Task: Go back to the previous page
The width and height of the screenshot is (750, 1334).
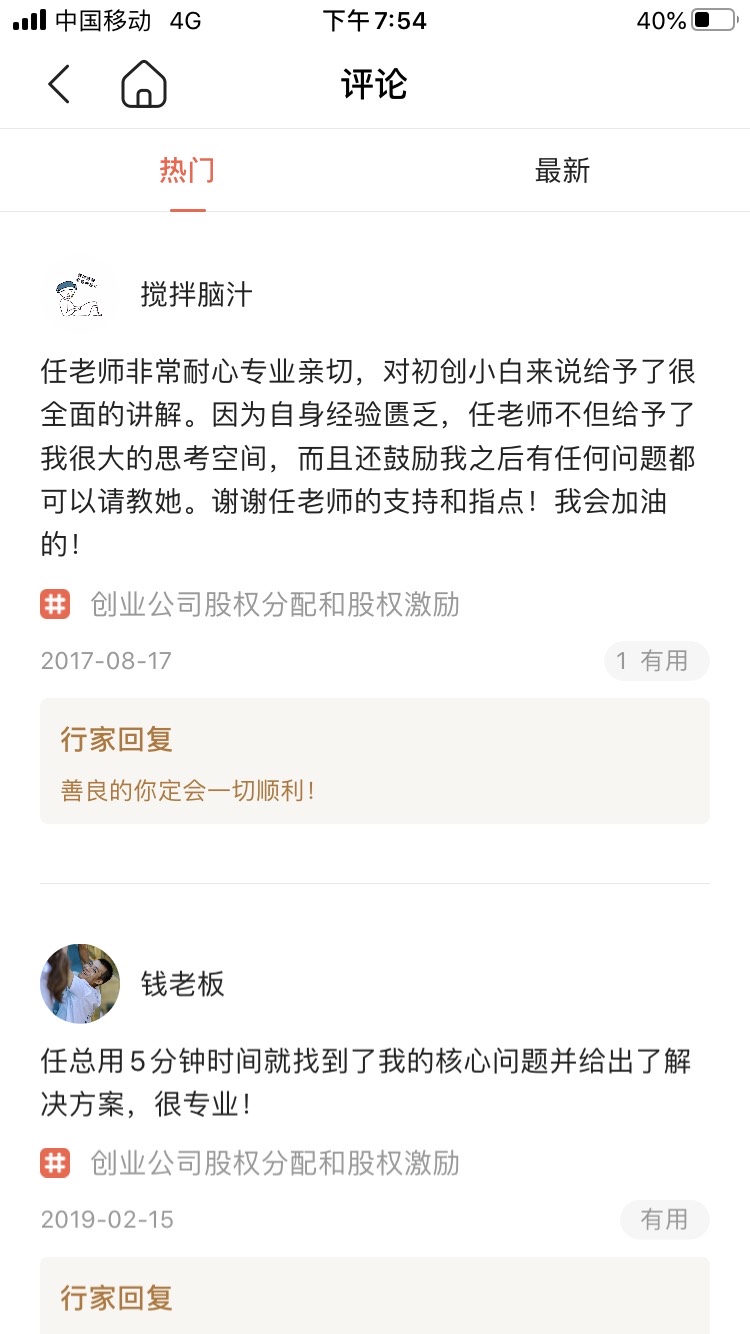Action: point(60,85)
